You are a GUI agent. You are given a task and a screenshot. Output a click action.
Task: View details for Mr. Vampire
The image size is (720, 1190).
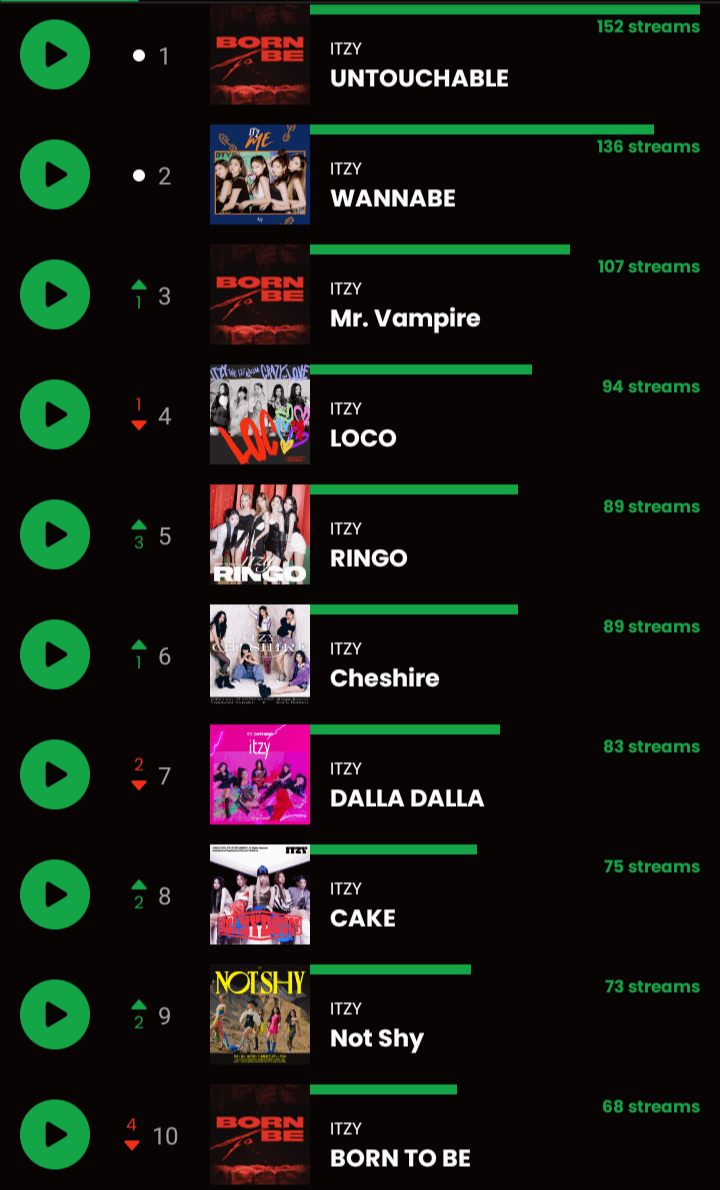tap(405, 318)
